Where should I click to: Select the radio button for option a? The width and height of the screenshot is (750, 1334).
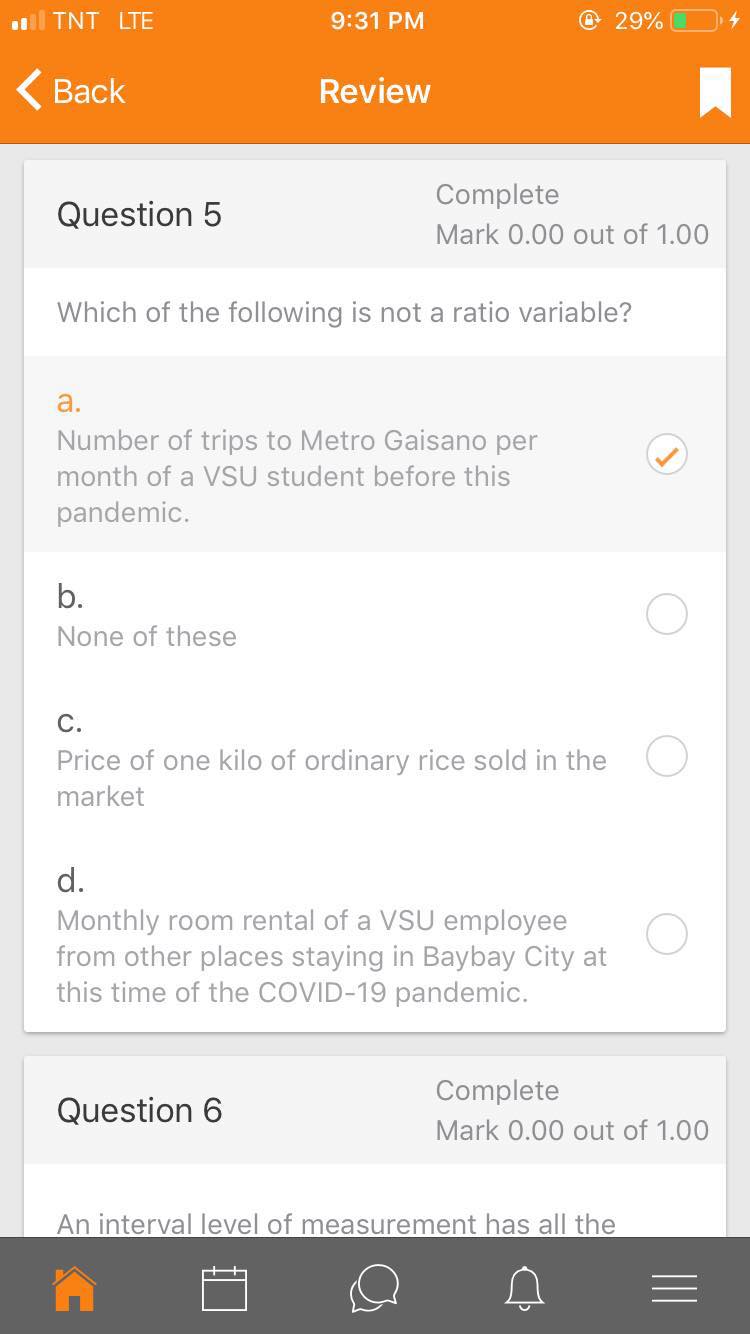pyautogui.click(x=666, y=455)
